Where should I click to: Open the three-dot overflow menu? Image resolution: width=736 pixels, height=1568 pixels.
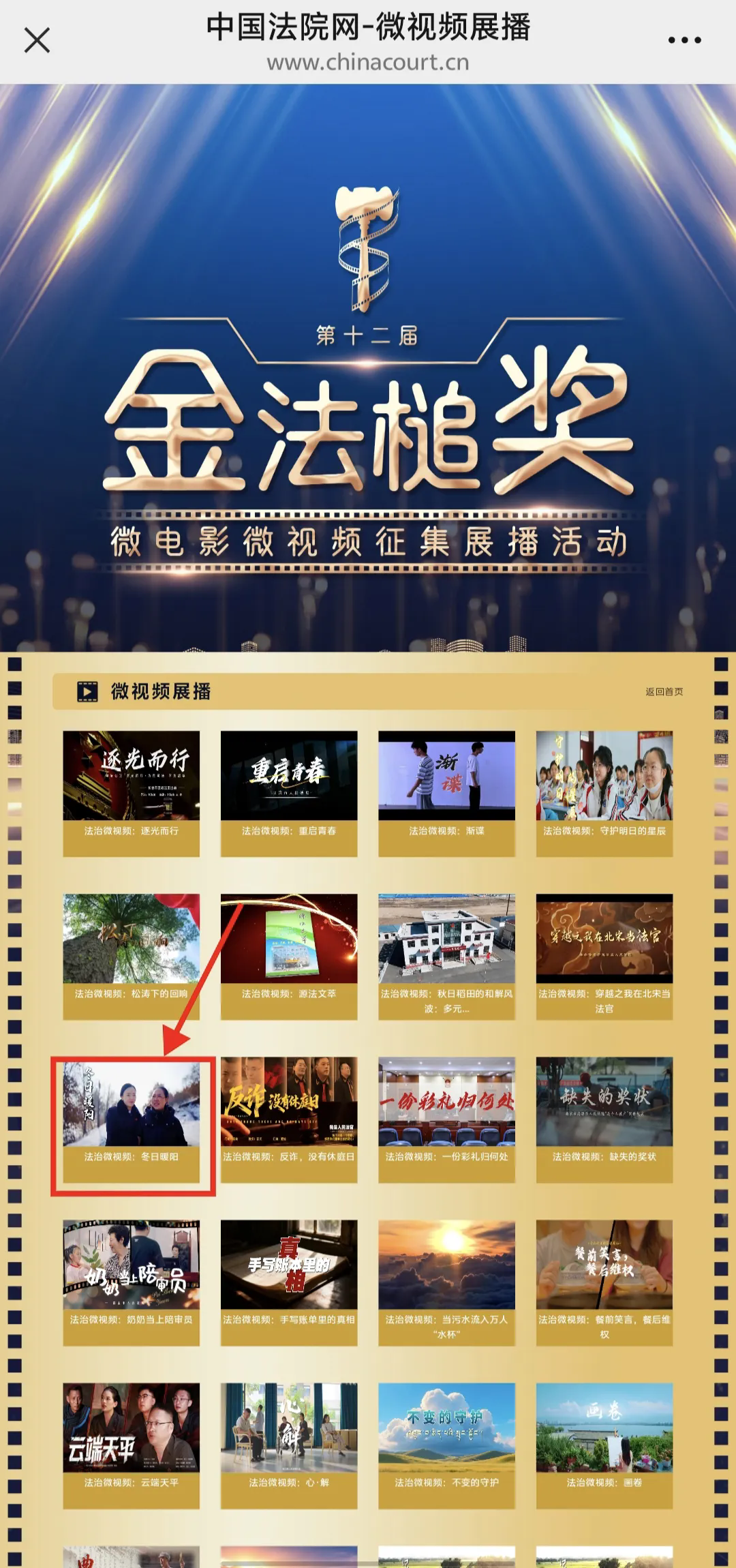tap(684, 40)
